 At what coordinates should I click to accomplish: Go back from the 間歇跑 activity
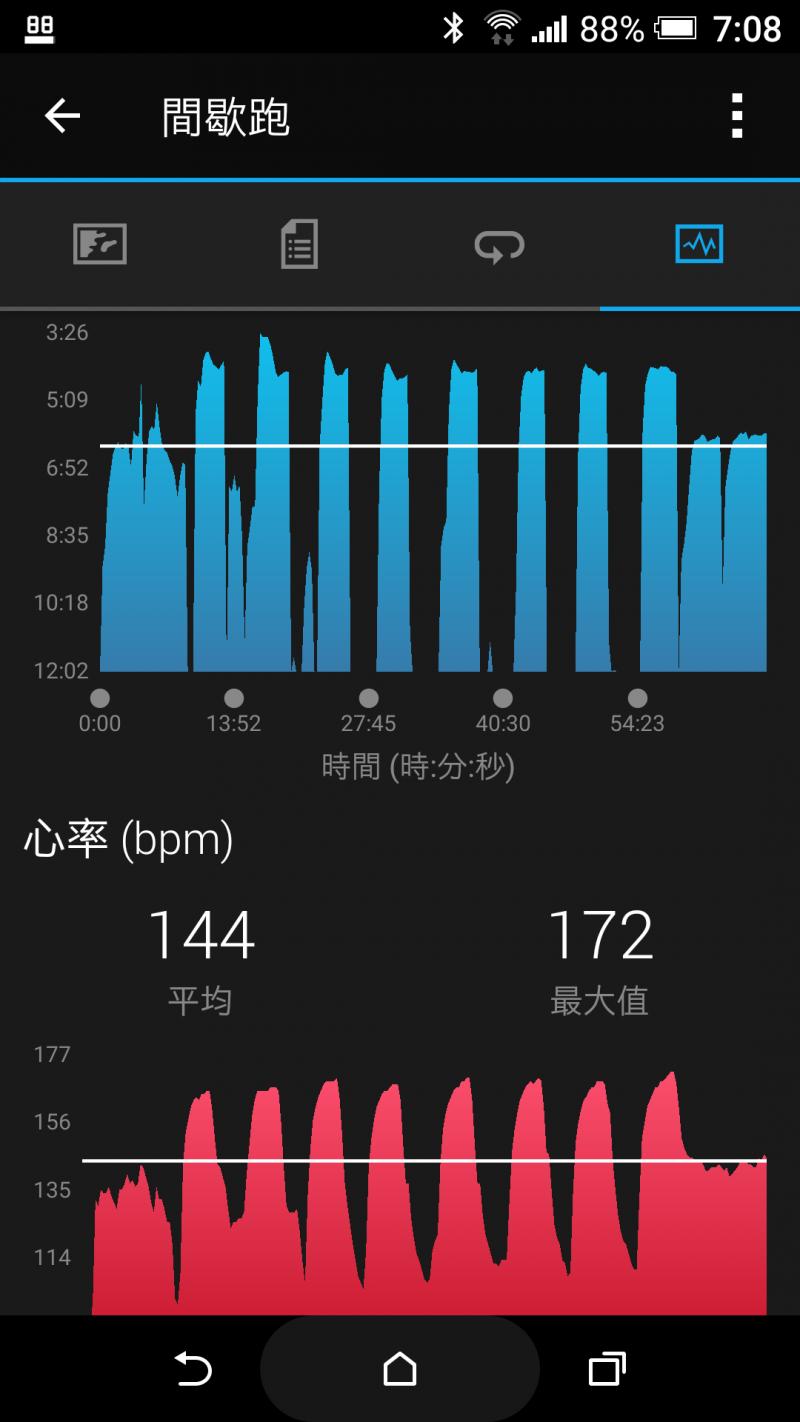pyautogui.click(x=62, y=117)
